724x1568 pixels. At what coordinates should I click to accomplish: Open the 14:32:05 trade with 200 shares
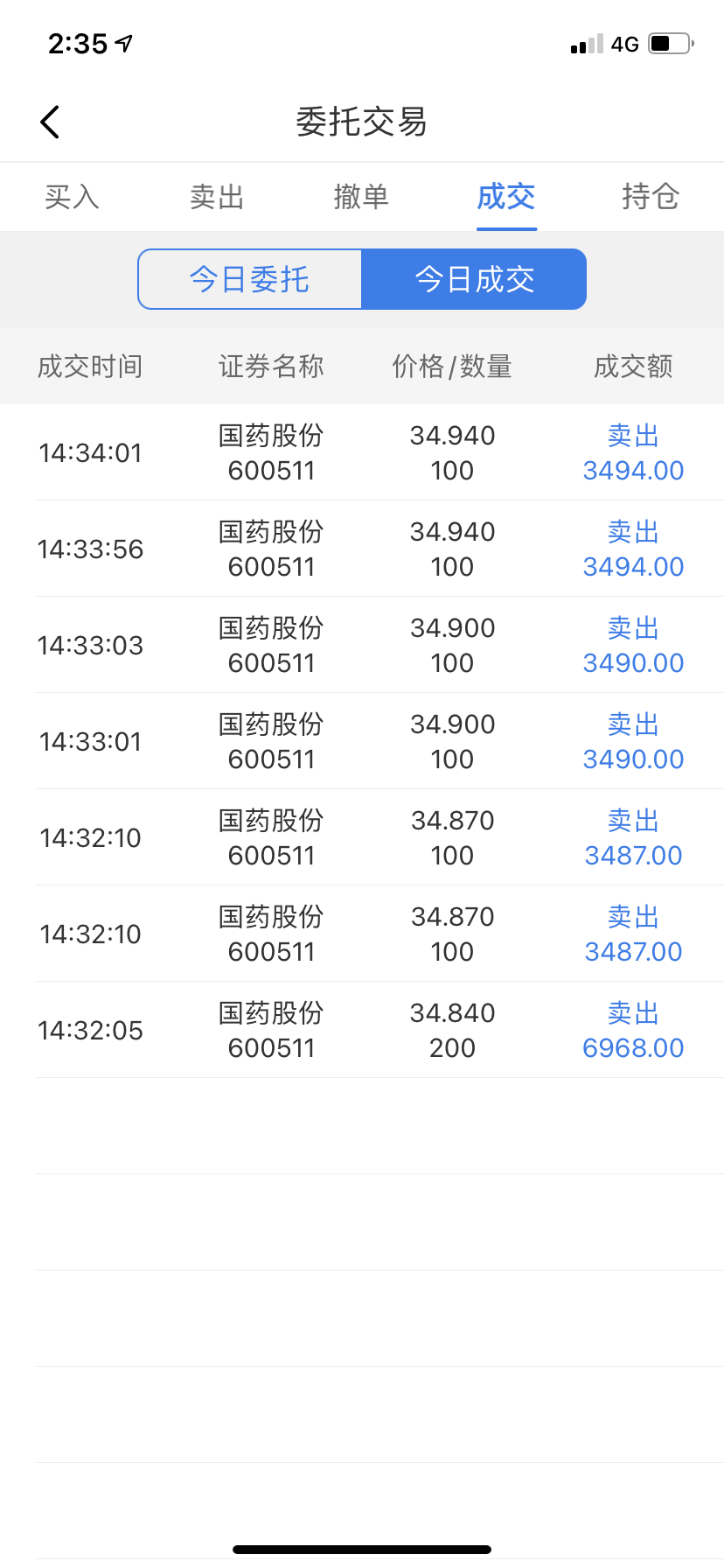coord(362,1030)
